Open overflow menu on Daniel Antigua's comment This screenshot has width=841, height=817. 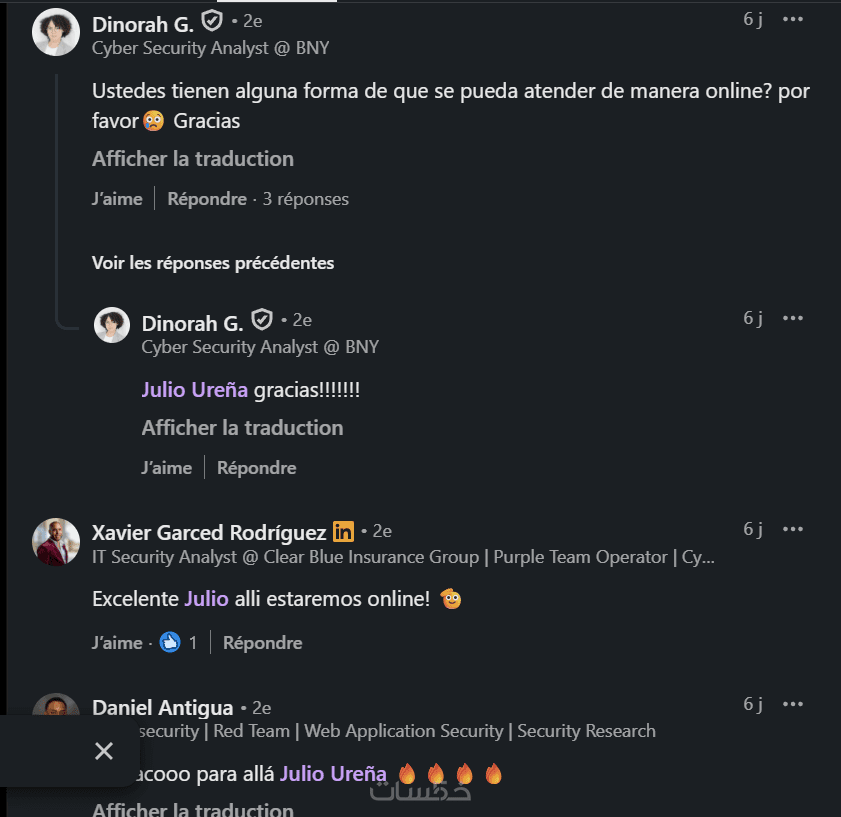pos(792,704)
